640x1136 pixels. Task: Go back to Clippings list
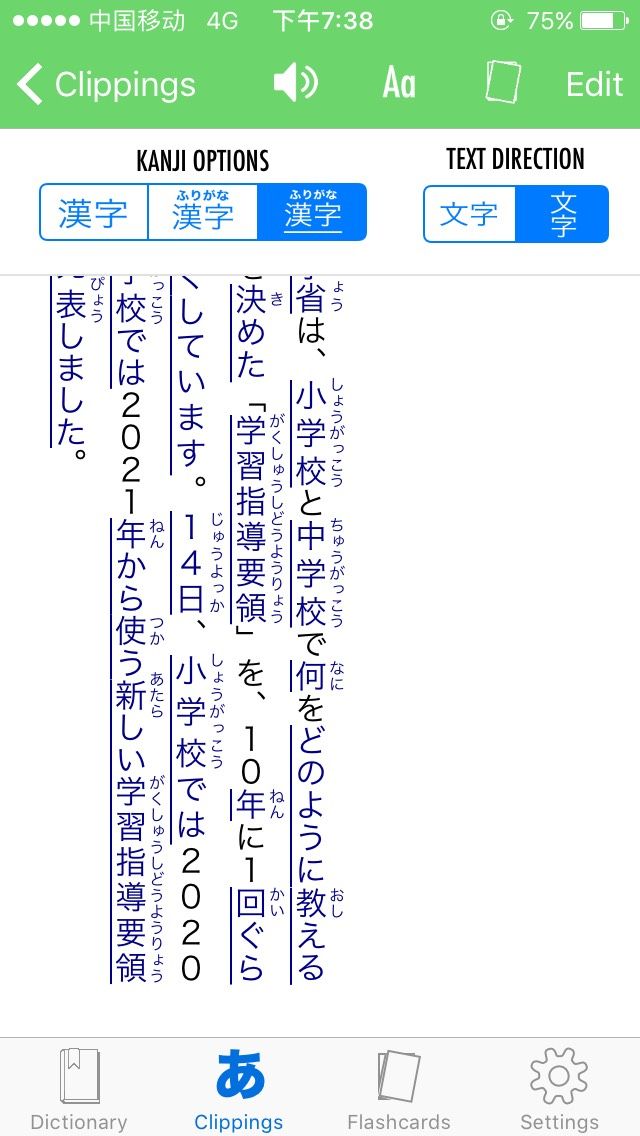[x=107, y=84]
